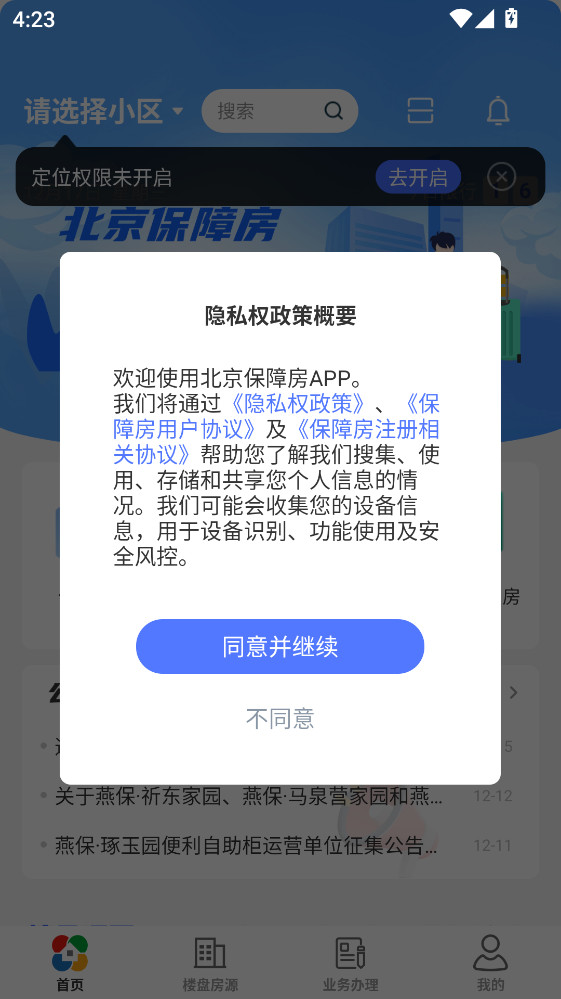The height and width of the screenshot is (999, 561).
Task: Dismiss the 定位权限未开启 banner
Action: 501,176
